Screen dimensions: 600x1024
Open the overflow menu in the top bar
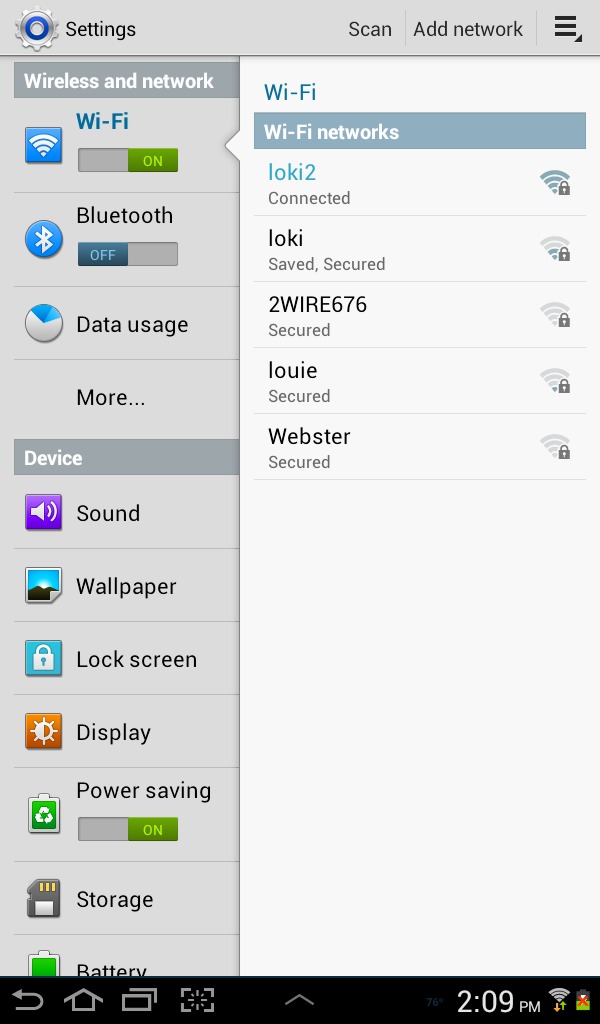point(567,29)
